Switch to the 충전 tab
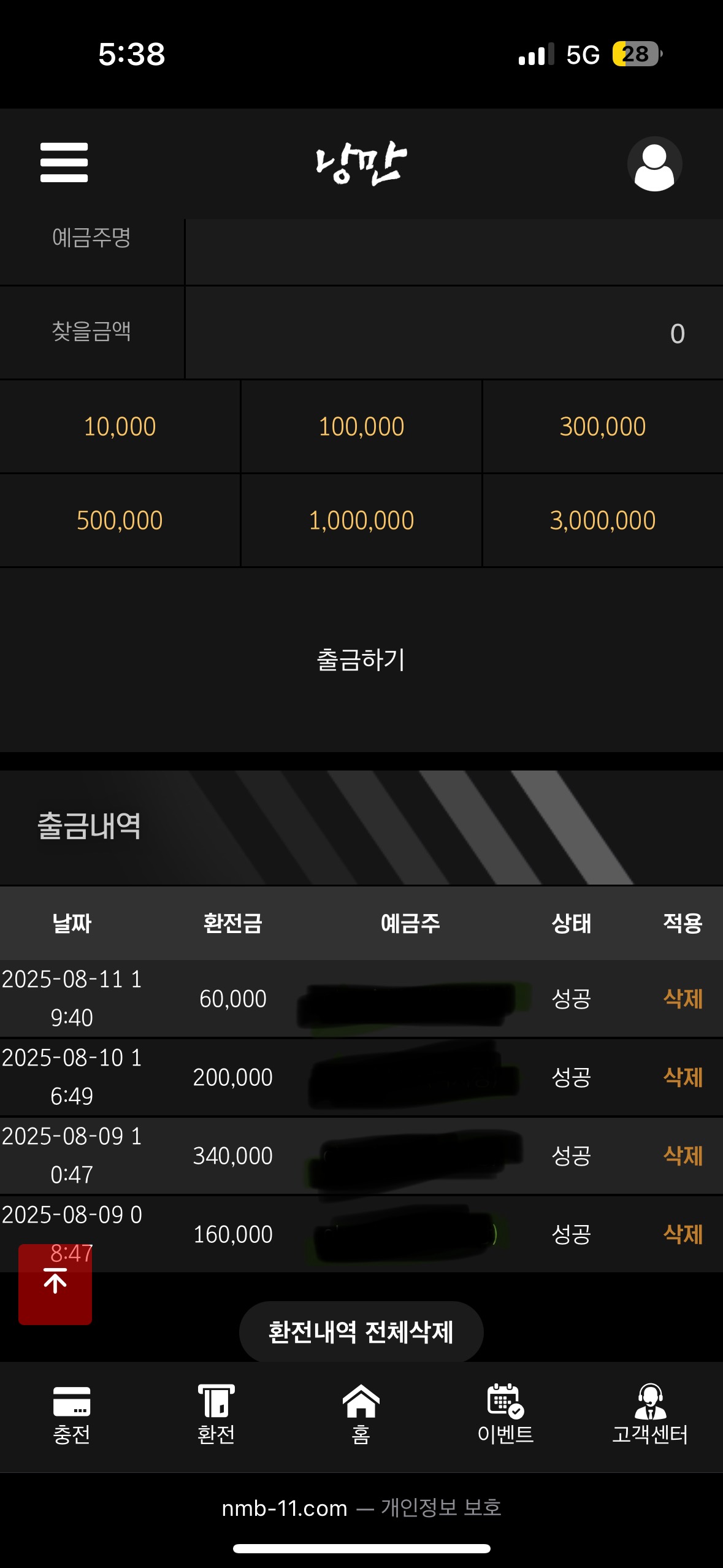Screen dimensions: 723x1568 click(x=72, y=1415)
